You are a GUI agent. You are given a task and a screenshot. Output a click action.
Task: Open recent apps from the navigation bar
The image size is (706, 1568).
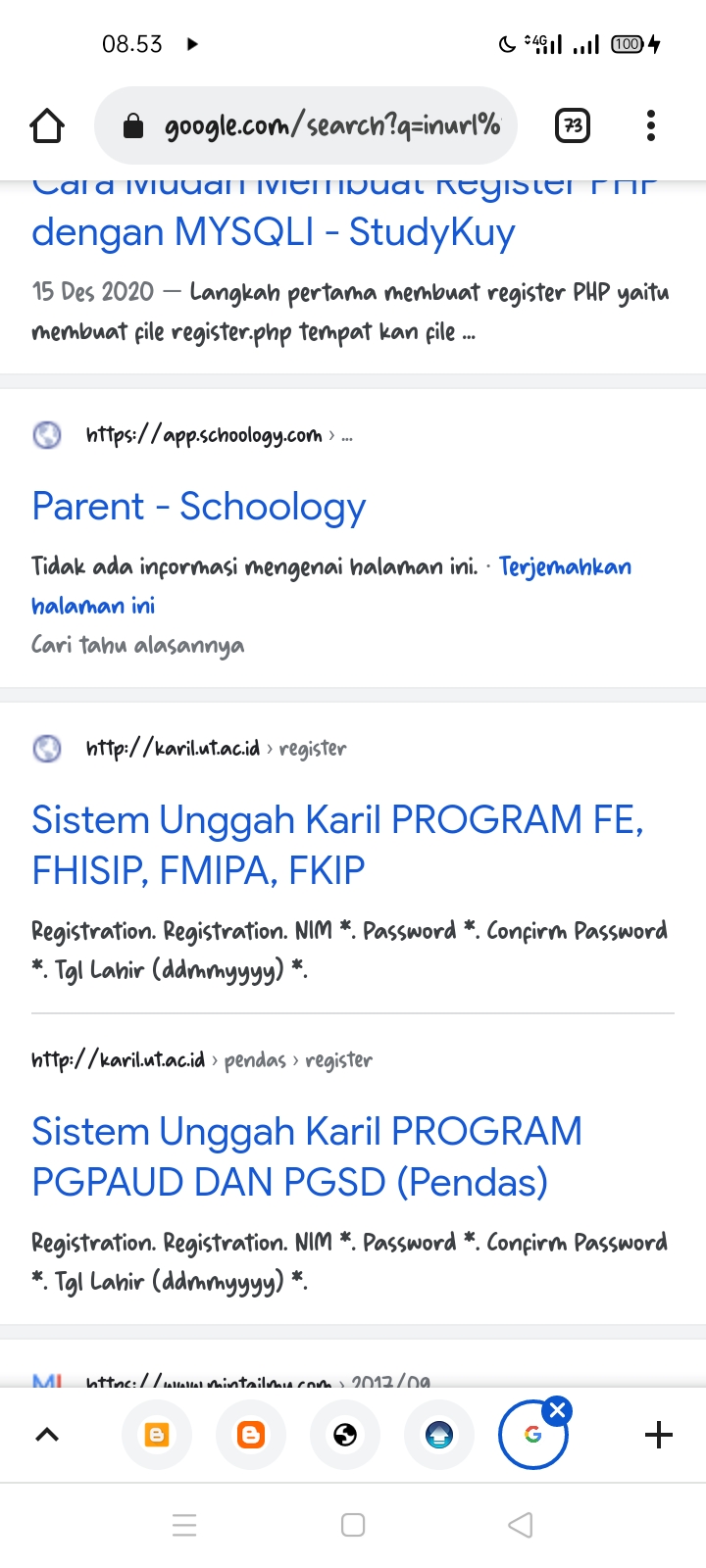click(x=184, y=1525)
